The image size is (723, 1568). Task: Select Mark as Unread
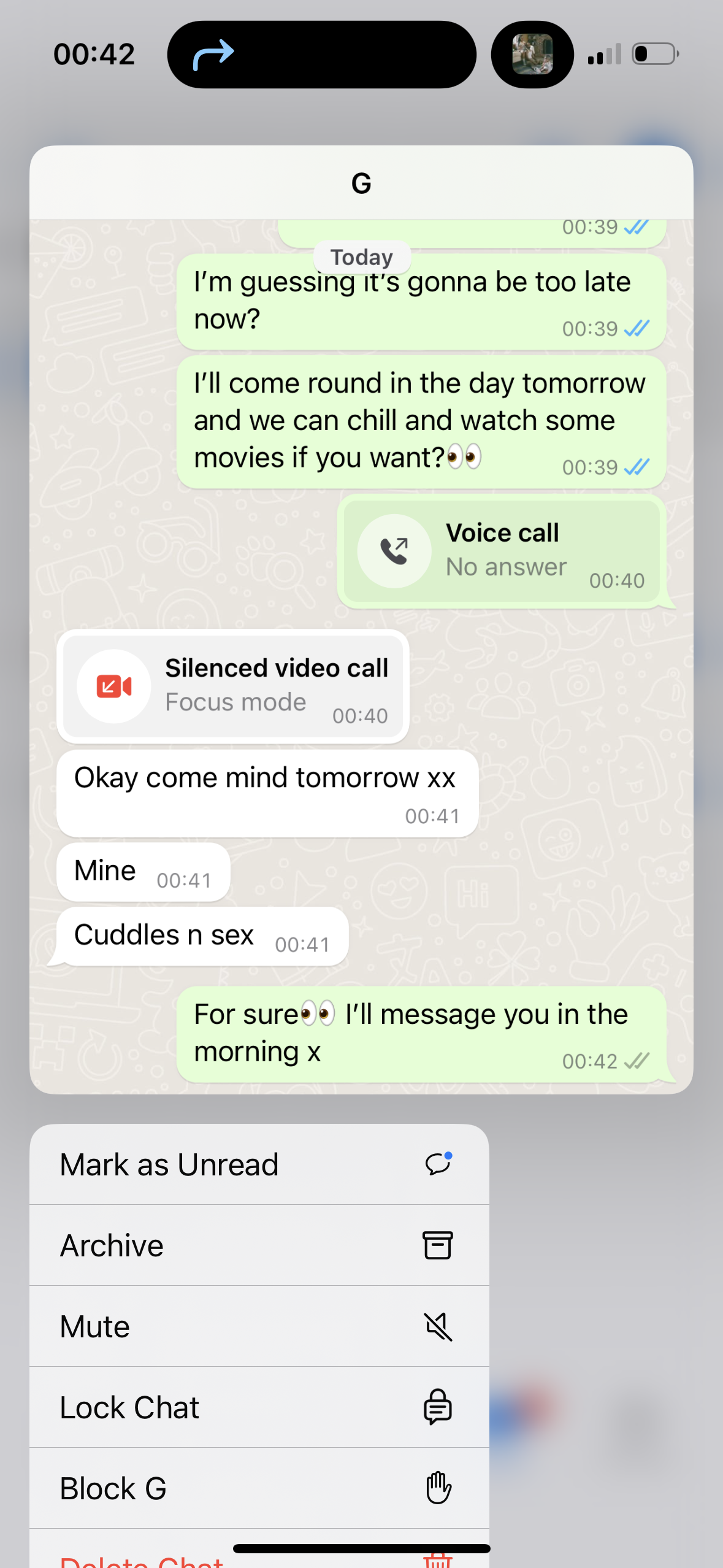(259, 1164)
